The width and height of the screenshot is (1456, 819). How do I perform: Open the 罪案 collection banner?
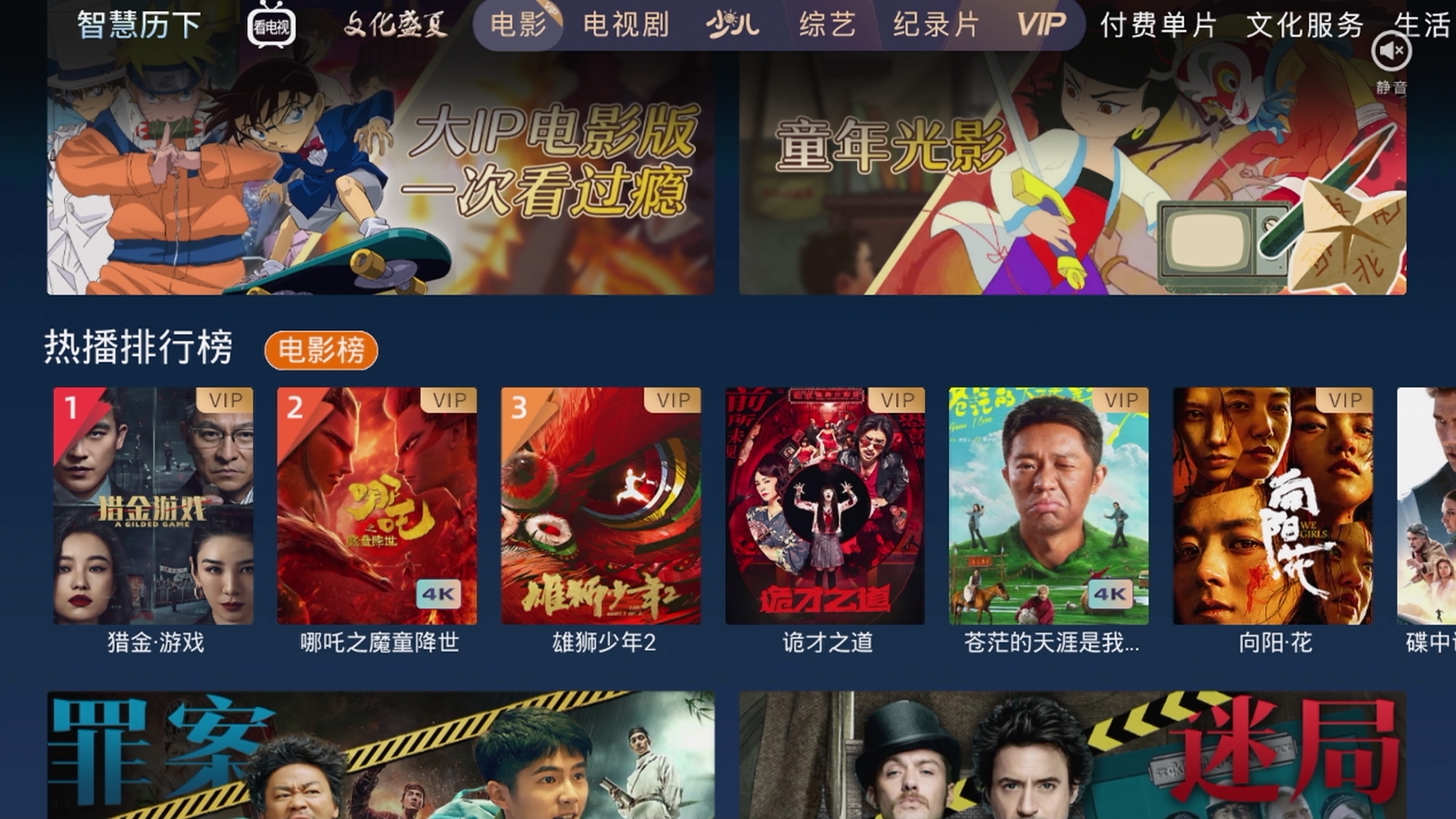point(380,755)
